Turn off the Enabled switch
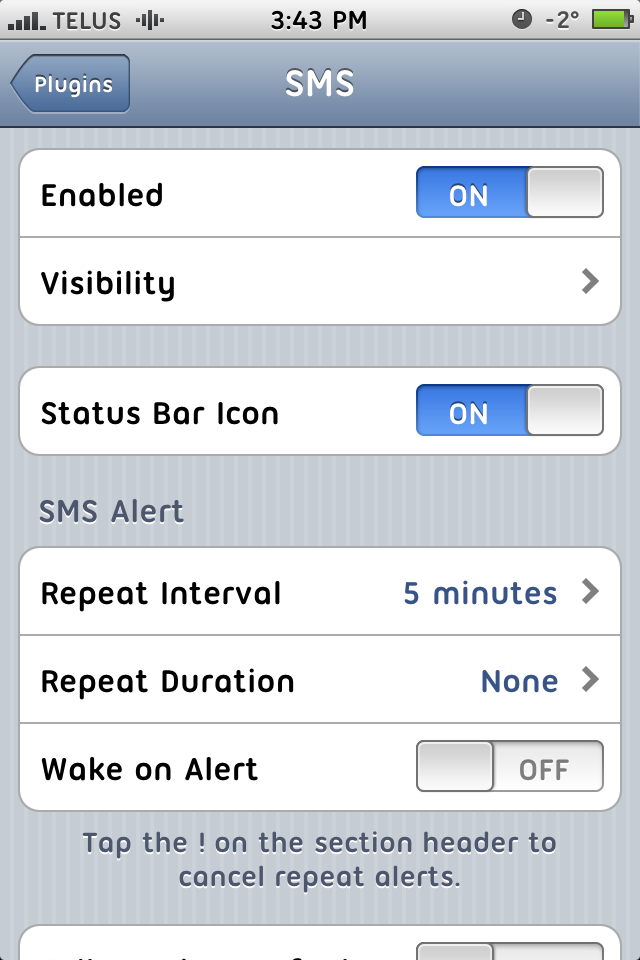 [x=510, y=193]
